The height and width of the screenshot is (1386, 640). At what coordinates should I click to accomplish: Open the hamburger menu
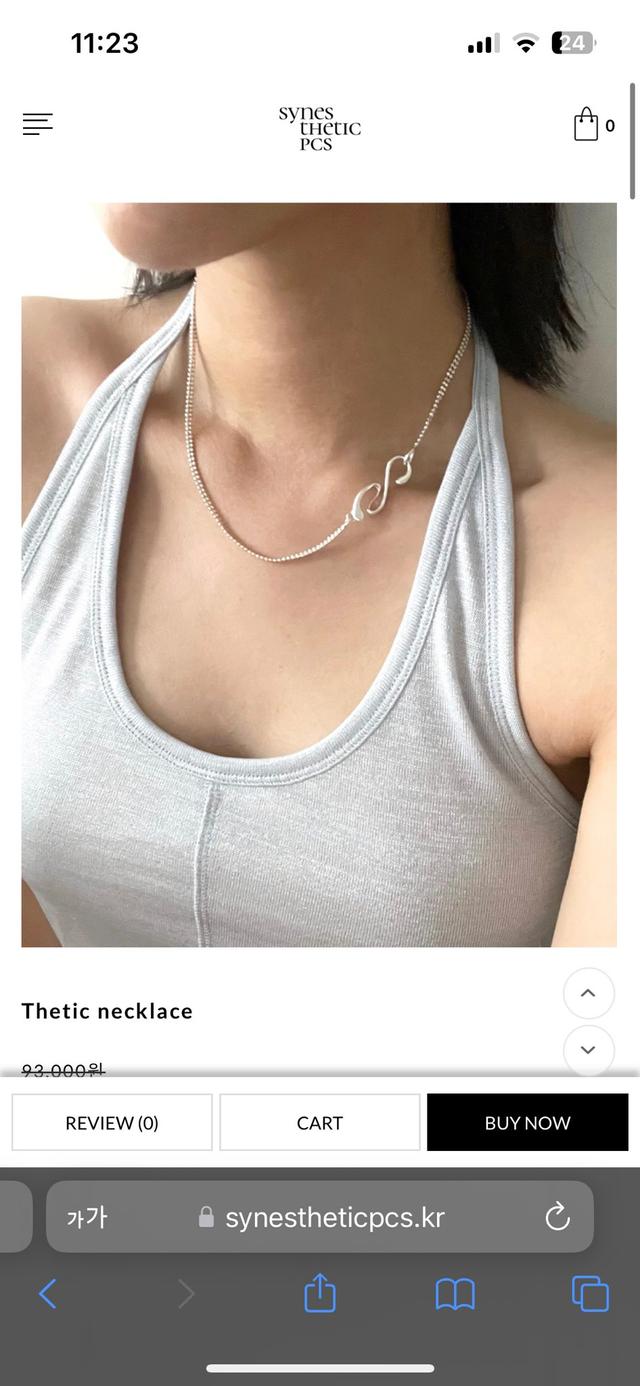[38, 125]
